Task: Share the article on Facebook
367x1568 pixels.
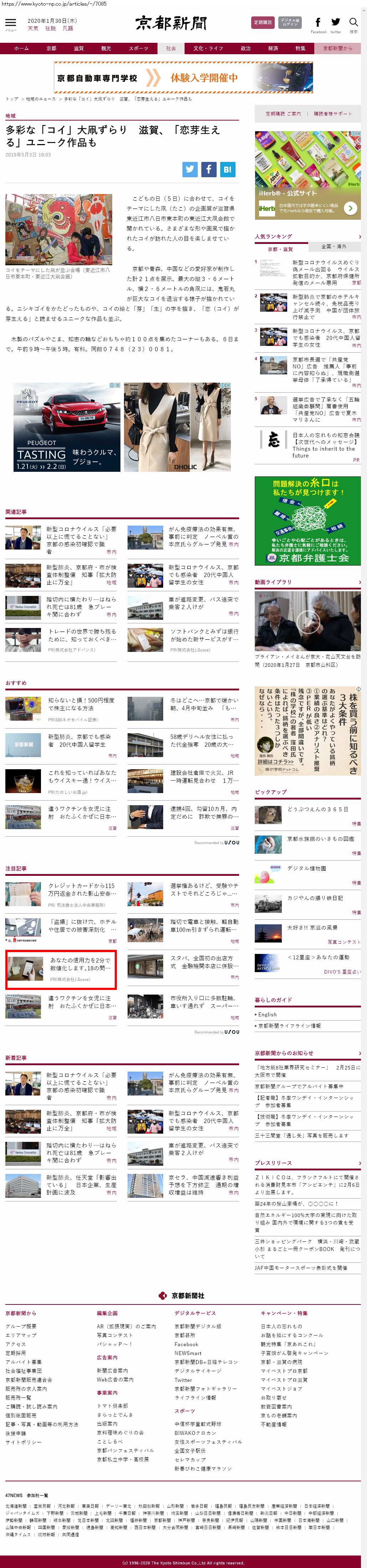Action: pyautogui.click(x=208, y=169)
